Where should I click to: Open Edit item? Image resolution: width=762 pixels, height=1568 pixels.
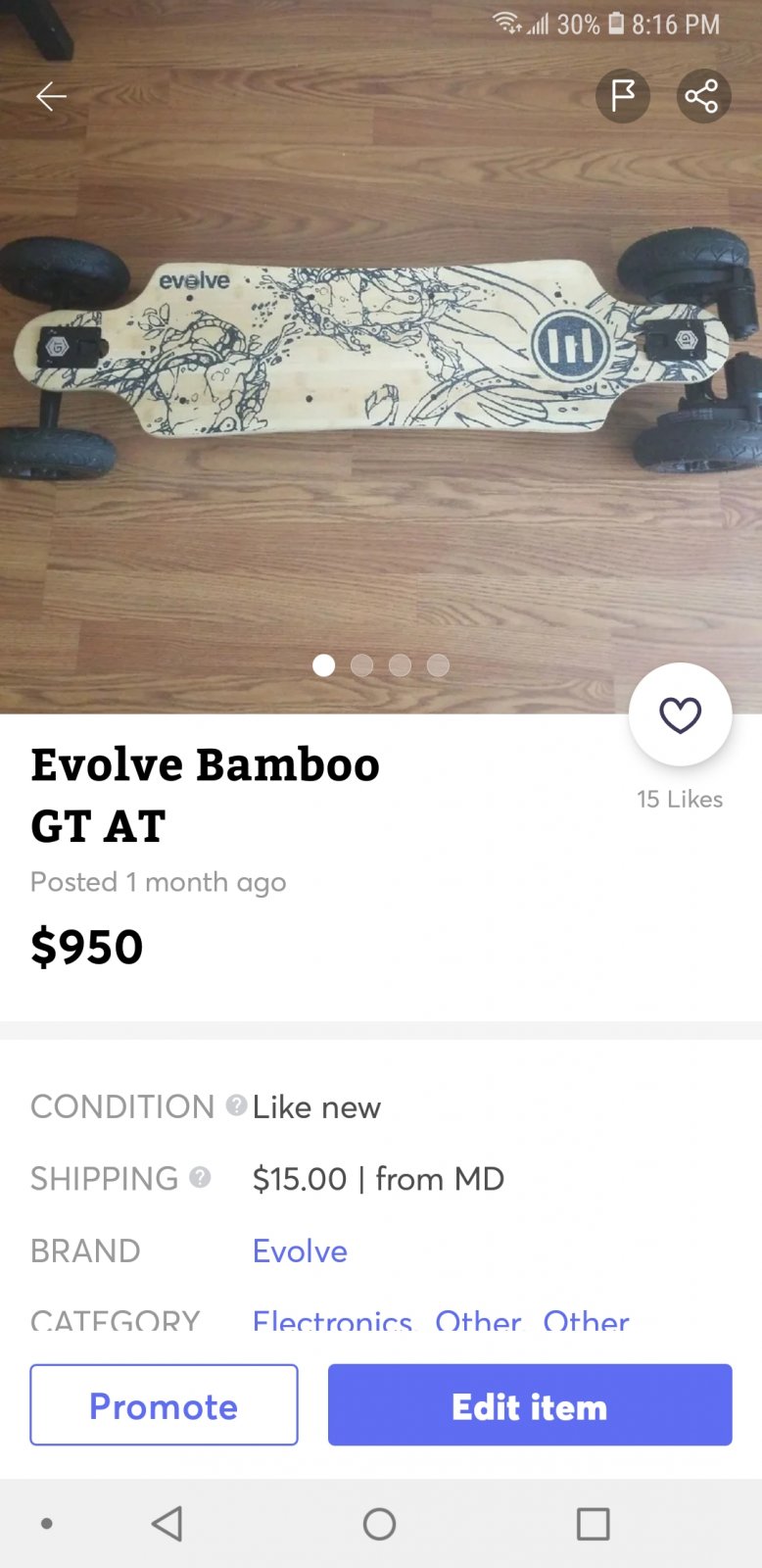tap(530, 1404)
